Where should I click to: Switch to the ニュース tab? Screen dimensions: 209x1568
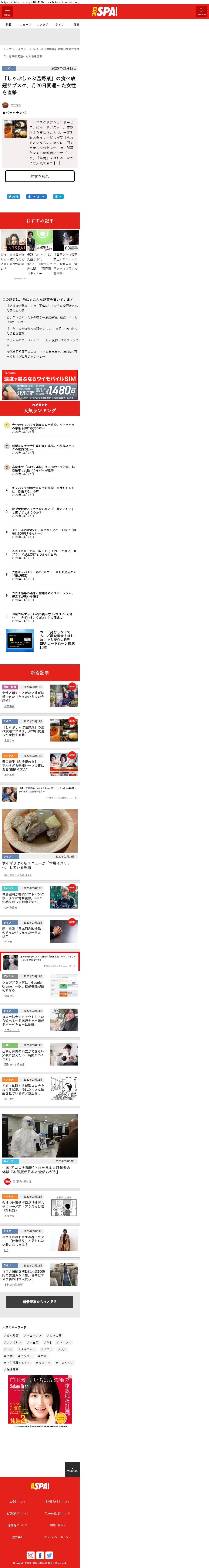coord(25,24)
